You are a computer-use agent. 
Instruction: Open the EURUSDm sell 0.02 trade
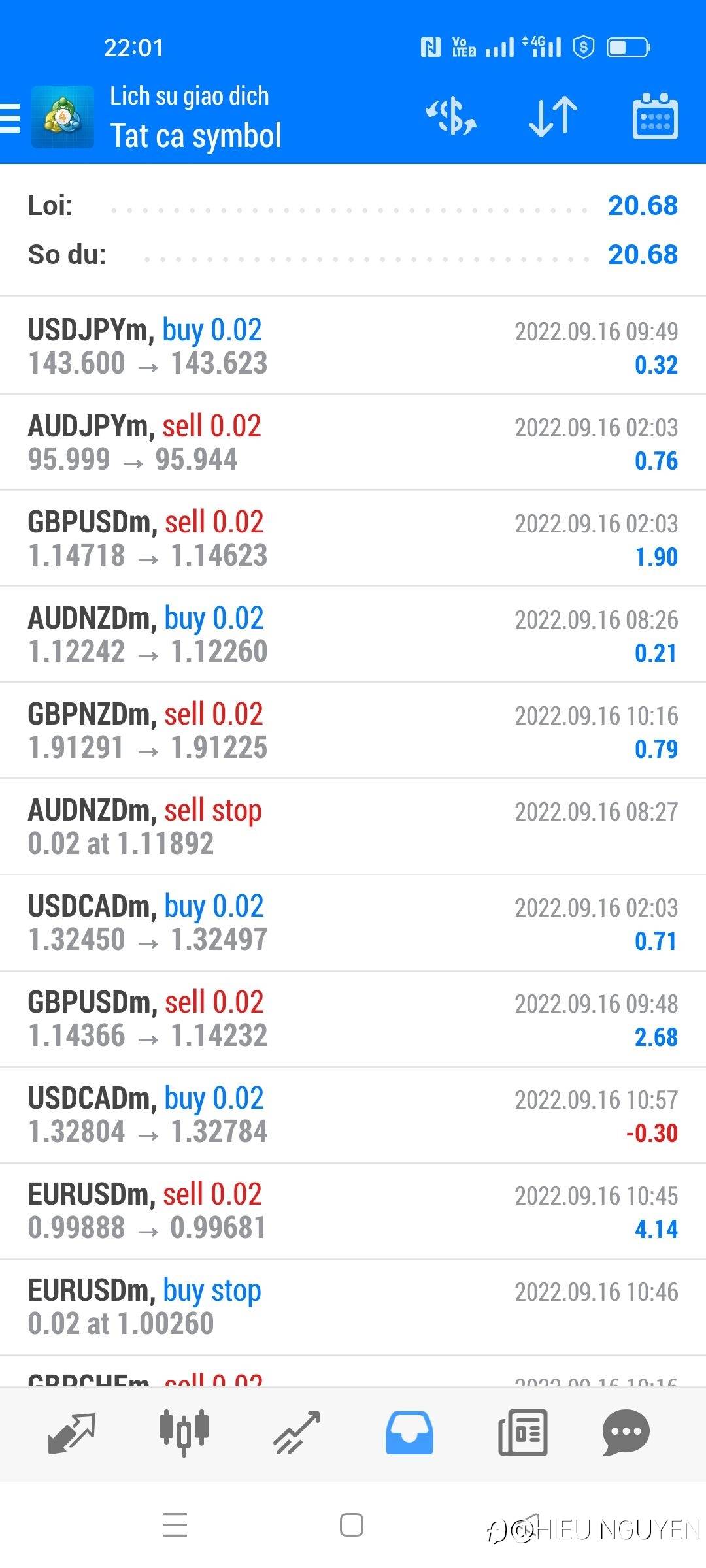[353, 1211]
